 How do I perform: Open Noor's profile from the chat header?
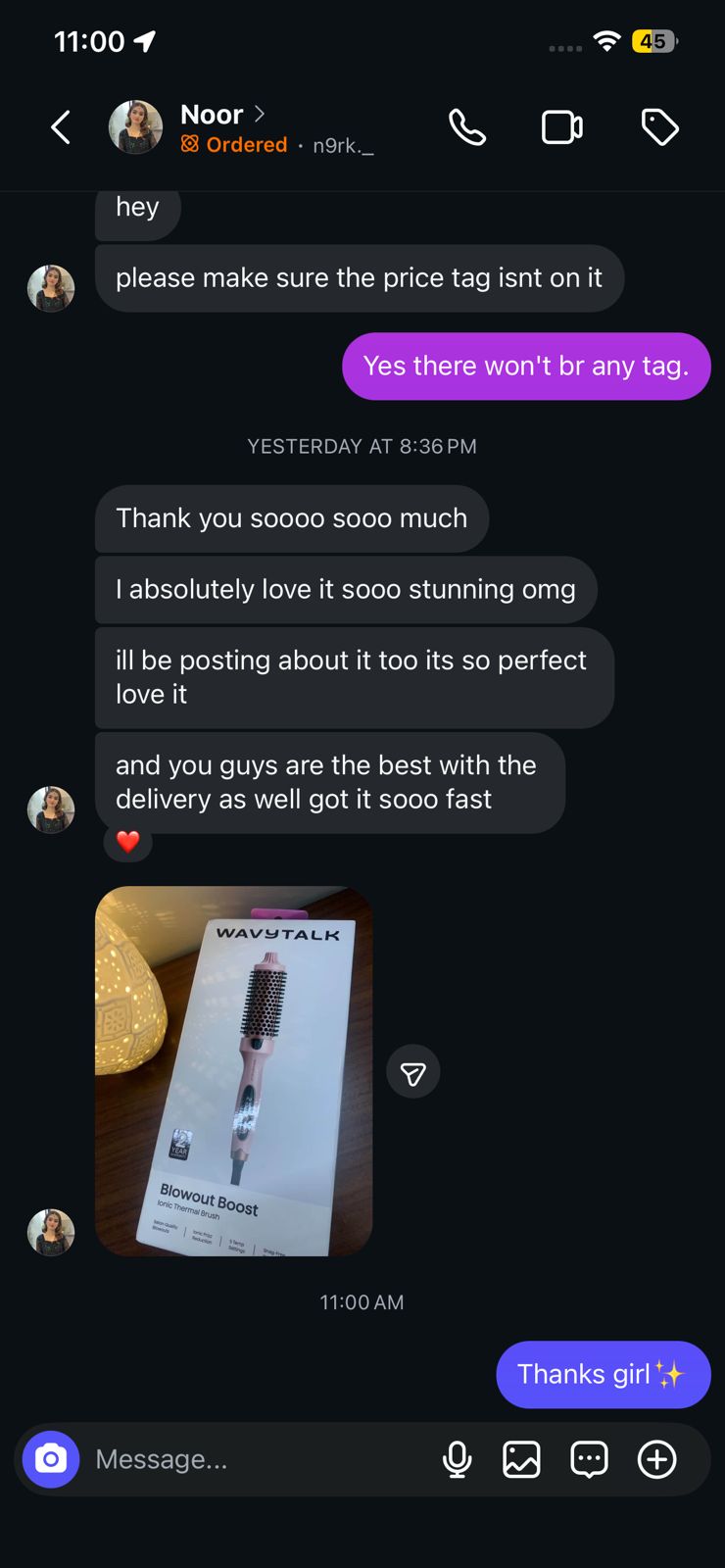point(221,115)
